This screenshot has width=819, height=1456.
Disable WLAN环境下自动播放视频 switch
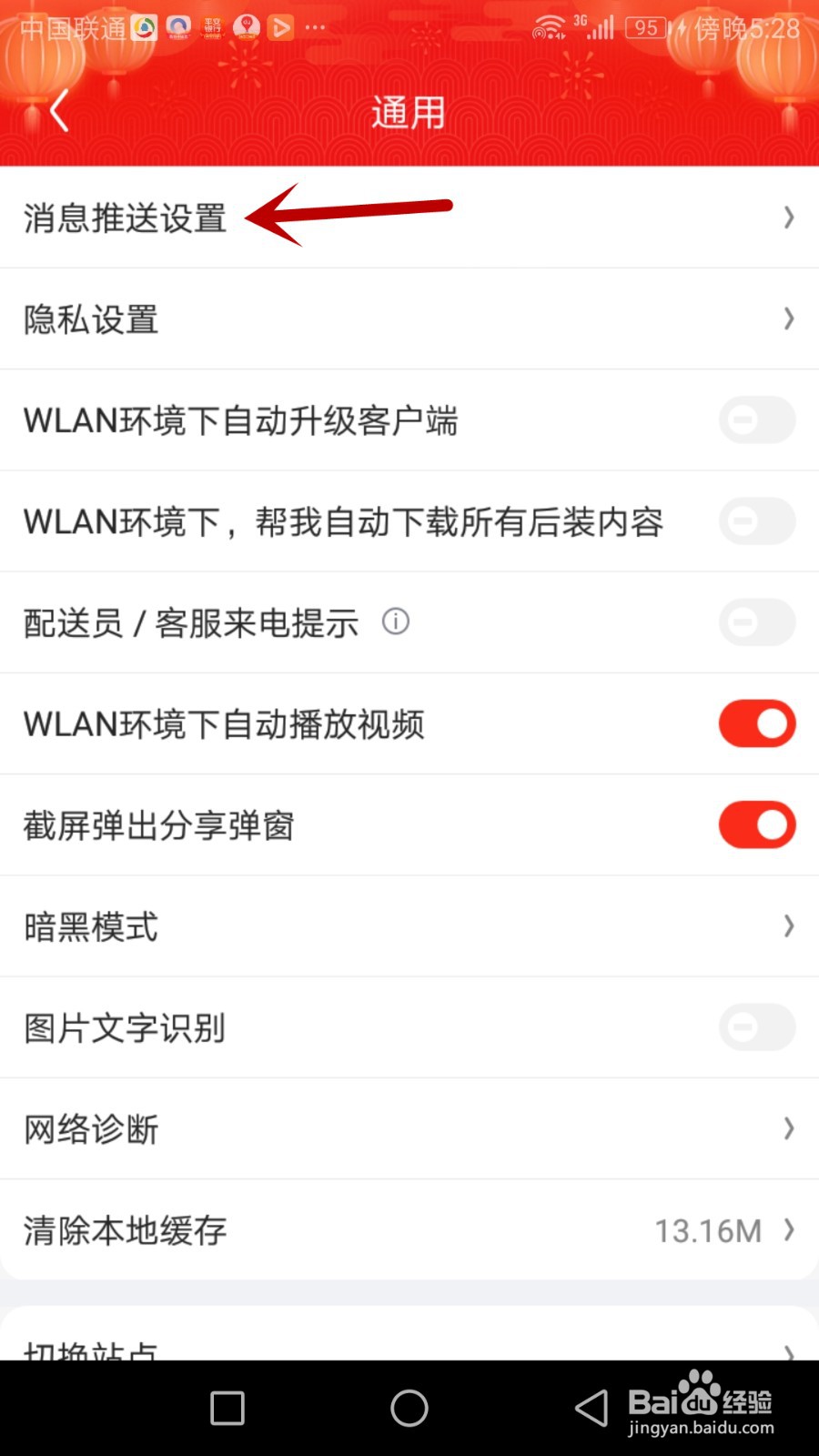(756, 723)
